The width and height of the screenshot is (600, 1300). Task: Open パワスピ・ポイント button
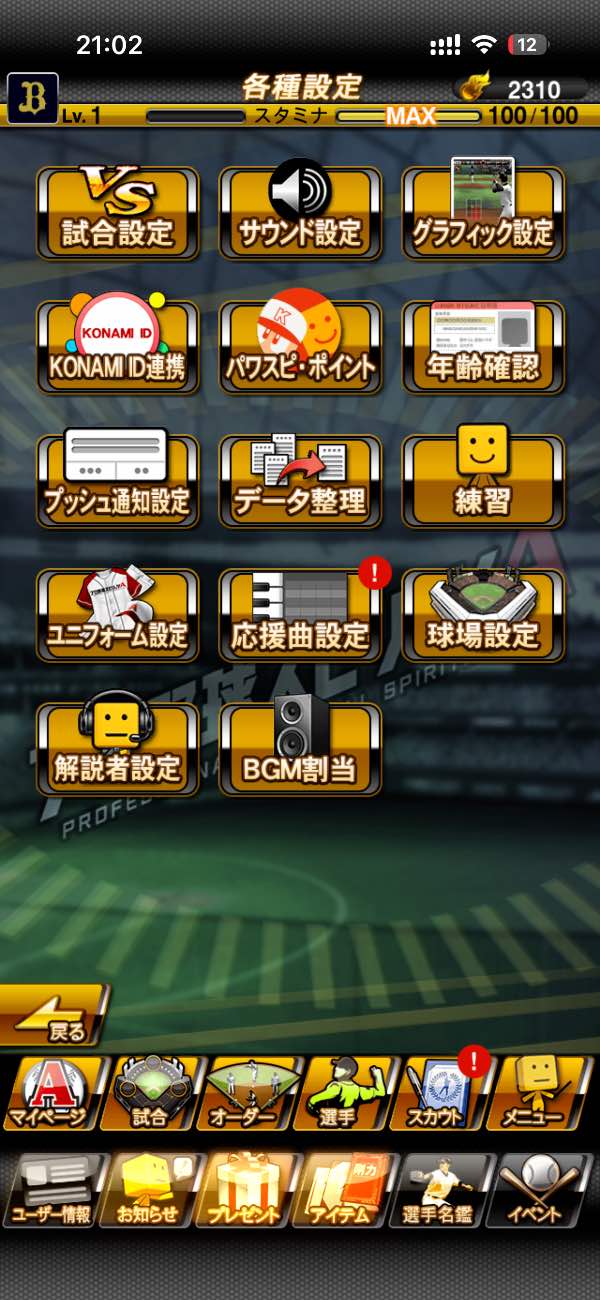pos(300,347)
